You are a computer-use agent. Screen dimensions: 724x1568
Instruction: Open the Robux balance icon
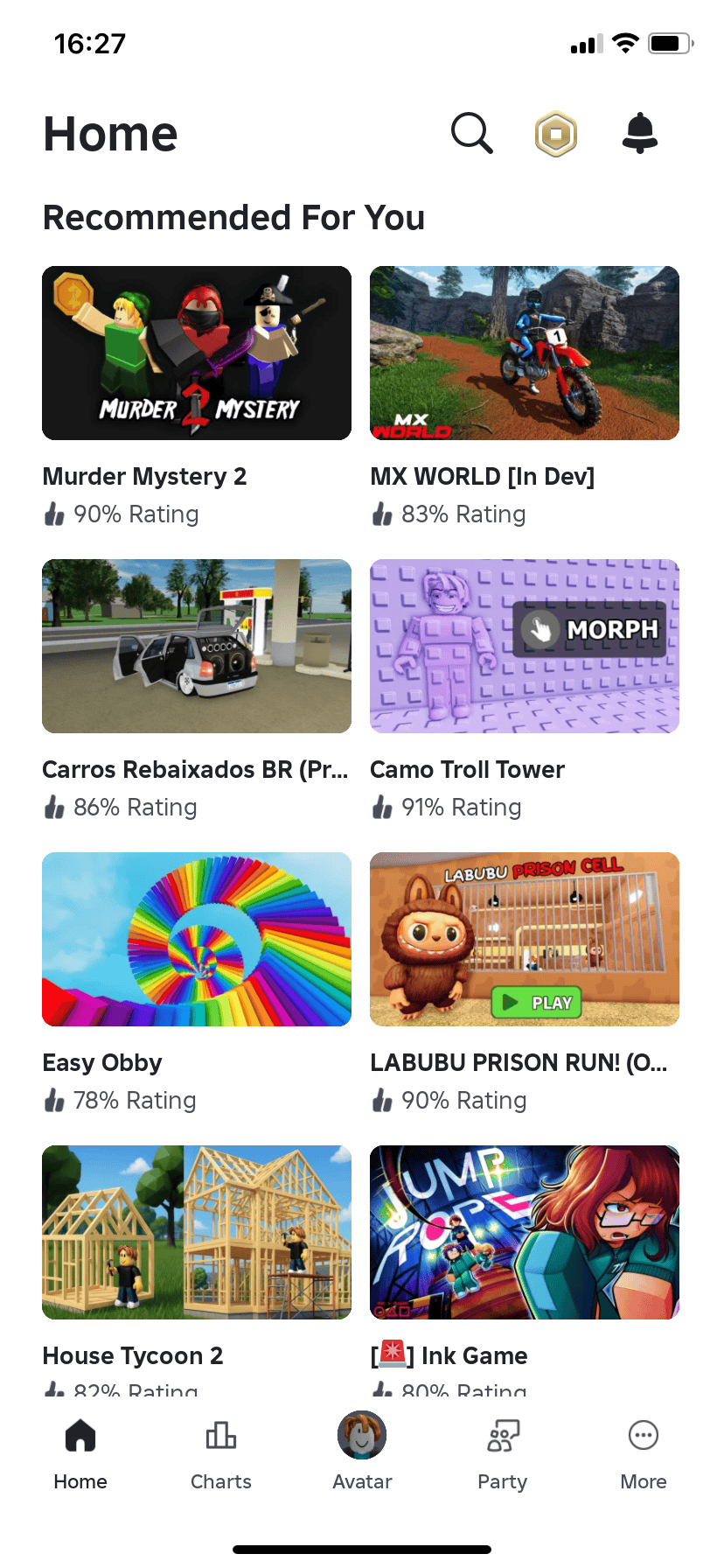pyautogui.click(x=556, y=135)
